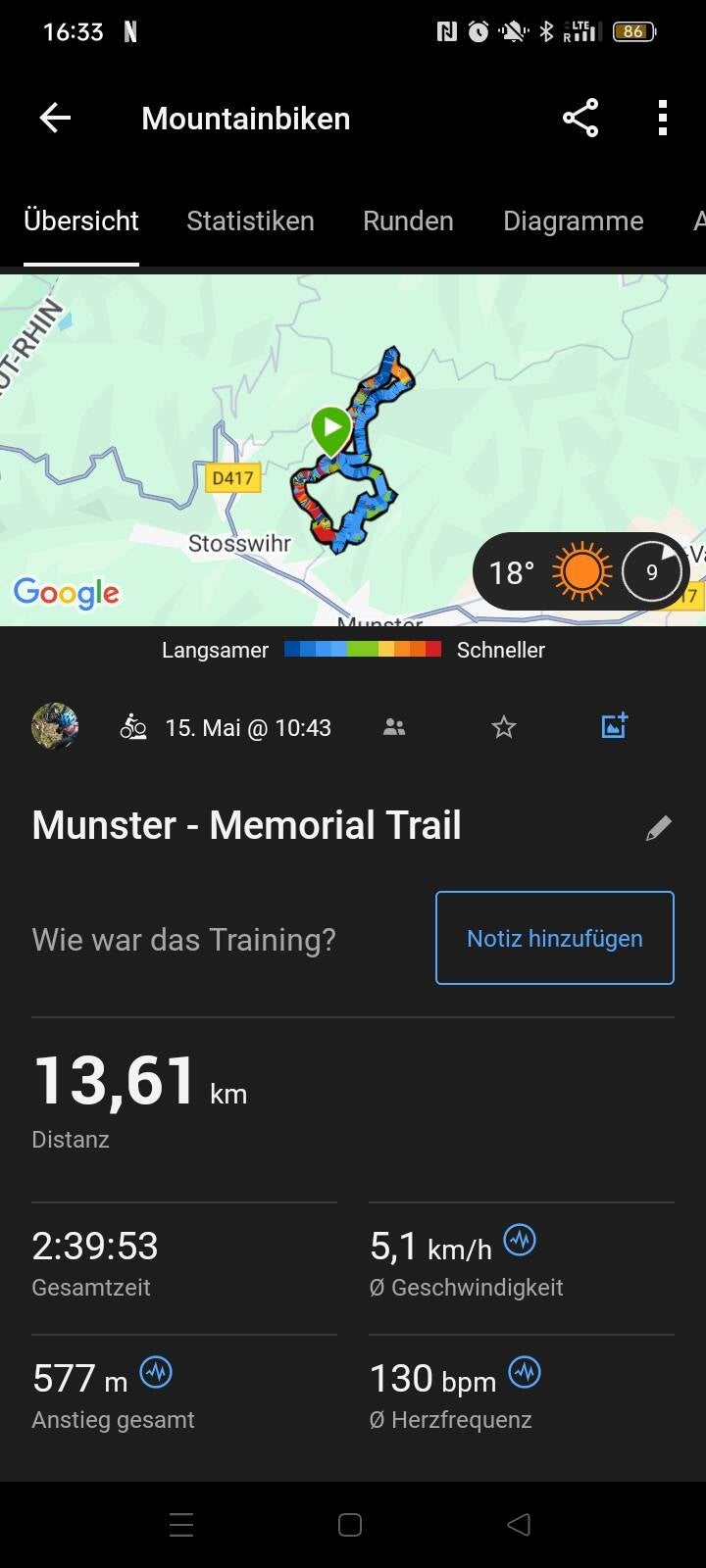Open the Diagramme tab
Viewport: 706px width, 1568px height.
point(573,221)
